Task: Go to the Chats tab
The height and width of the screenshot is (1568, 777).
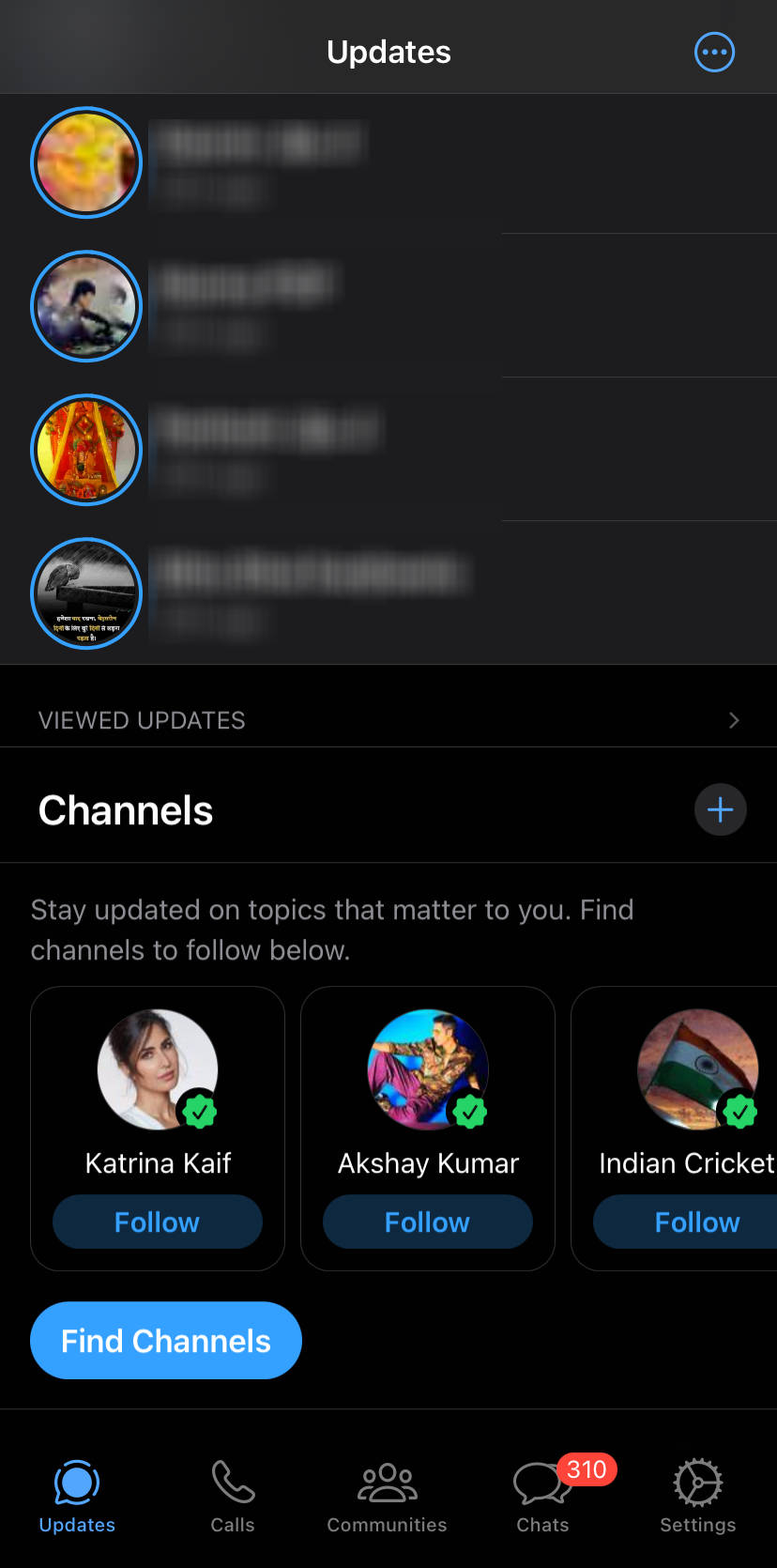Action: pyautogui.click(x=542, y=1497)
